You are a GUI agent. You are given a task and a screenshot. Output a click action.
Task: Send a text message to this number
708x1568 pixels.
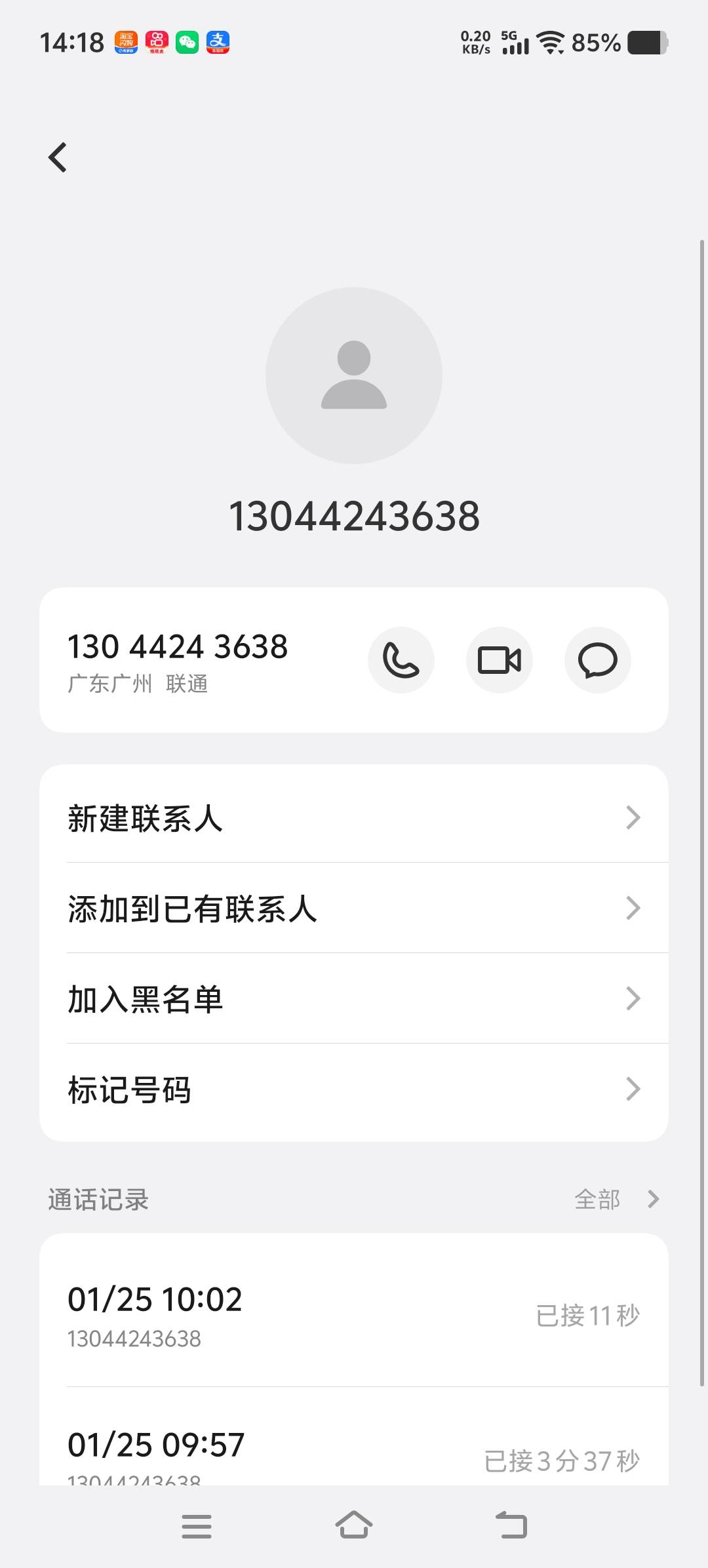(597, 660)
